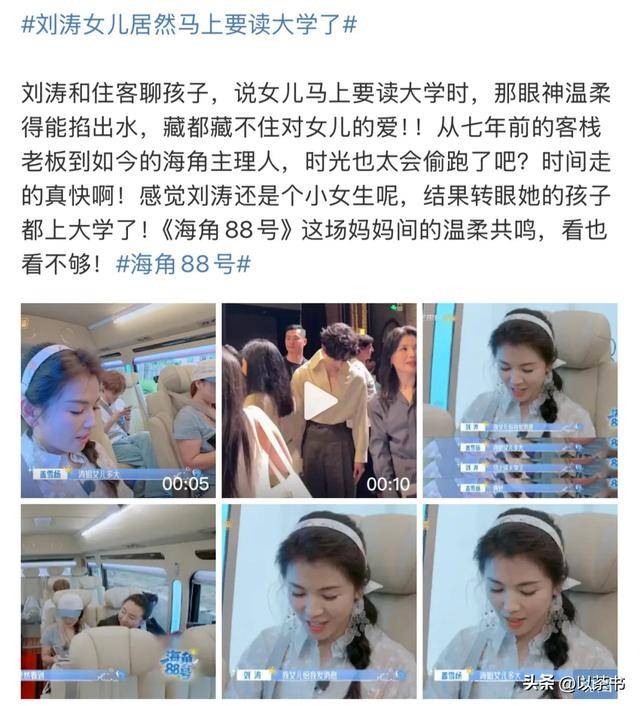
Task: Open the #海角88号# hashtag link
Action: tap(182, 266)
